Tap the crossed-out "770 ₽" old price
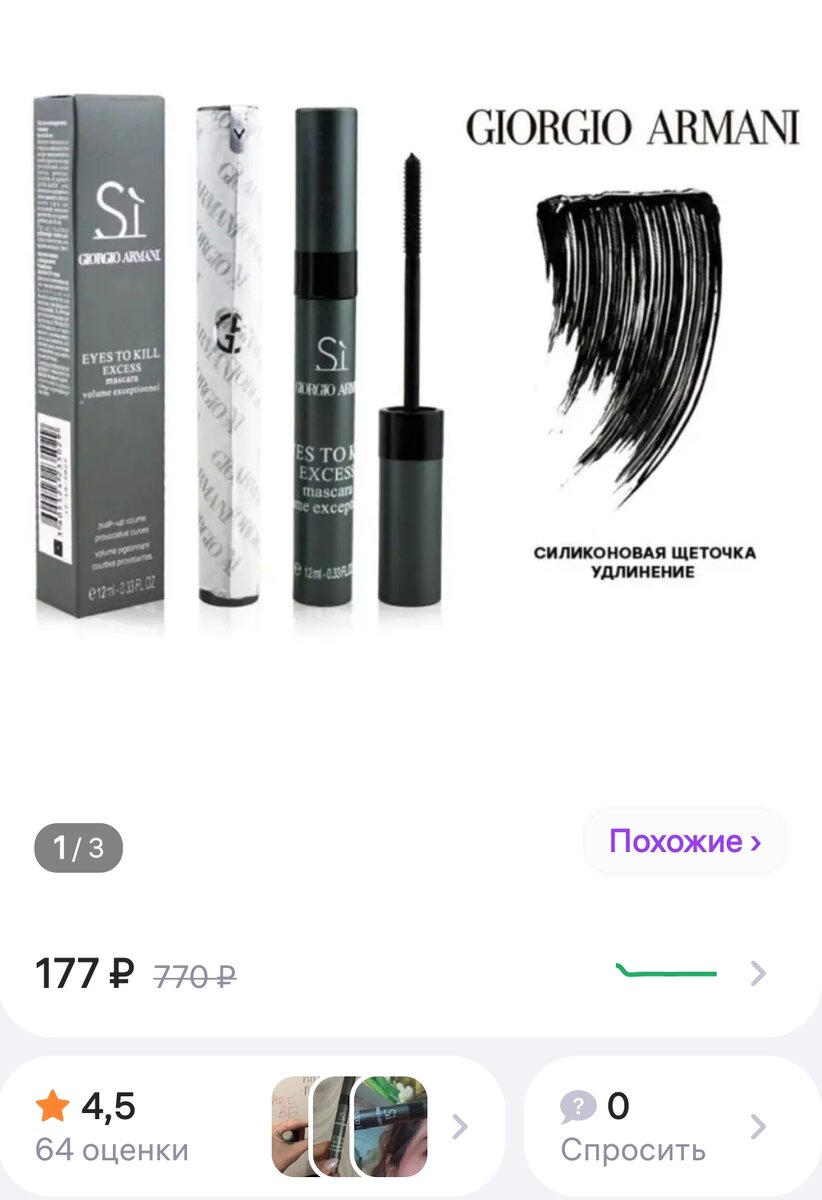This screenshot has width=822, height=1200. pos(194,970)
